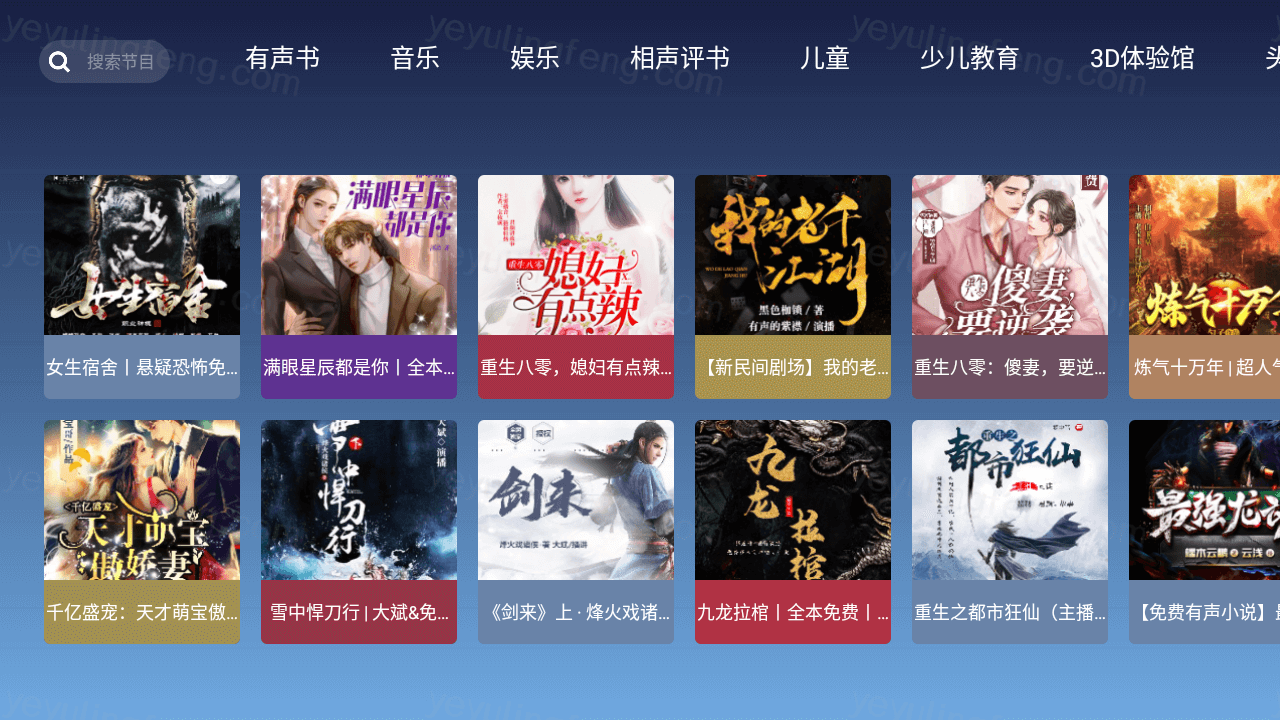This screenshot has height=720, width=1280.
Task: Play the 雪中悍刀行 audiobook
Action: (359, 531)
